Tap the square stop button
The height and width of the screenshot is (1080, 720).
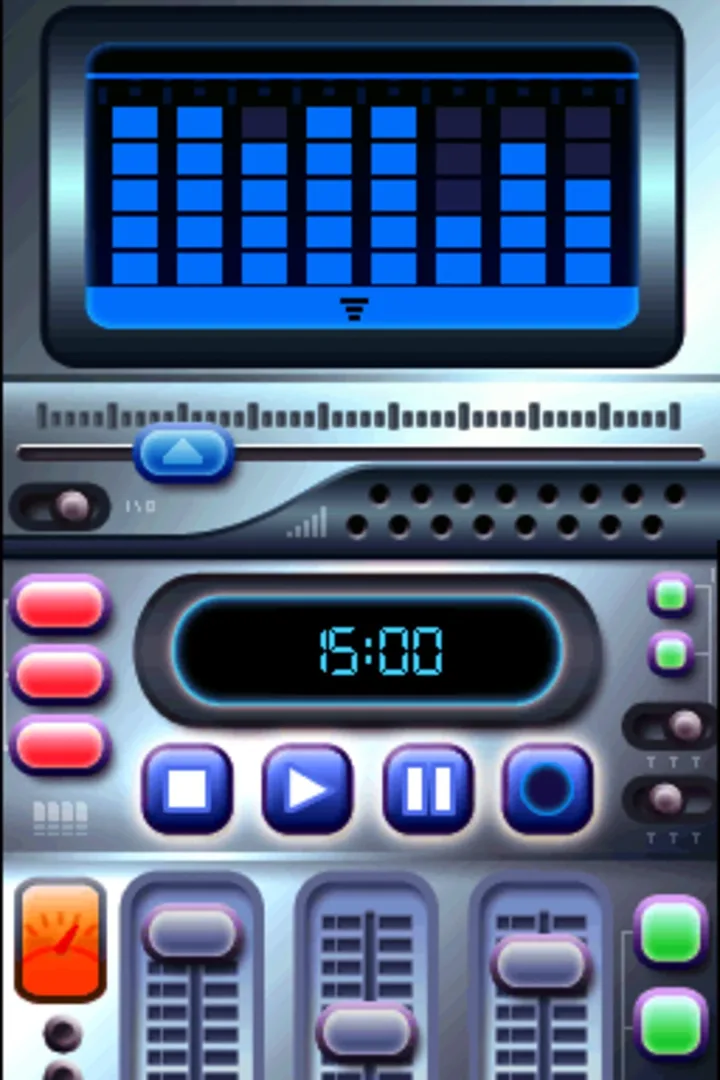[x=187, y=789]
